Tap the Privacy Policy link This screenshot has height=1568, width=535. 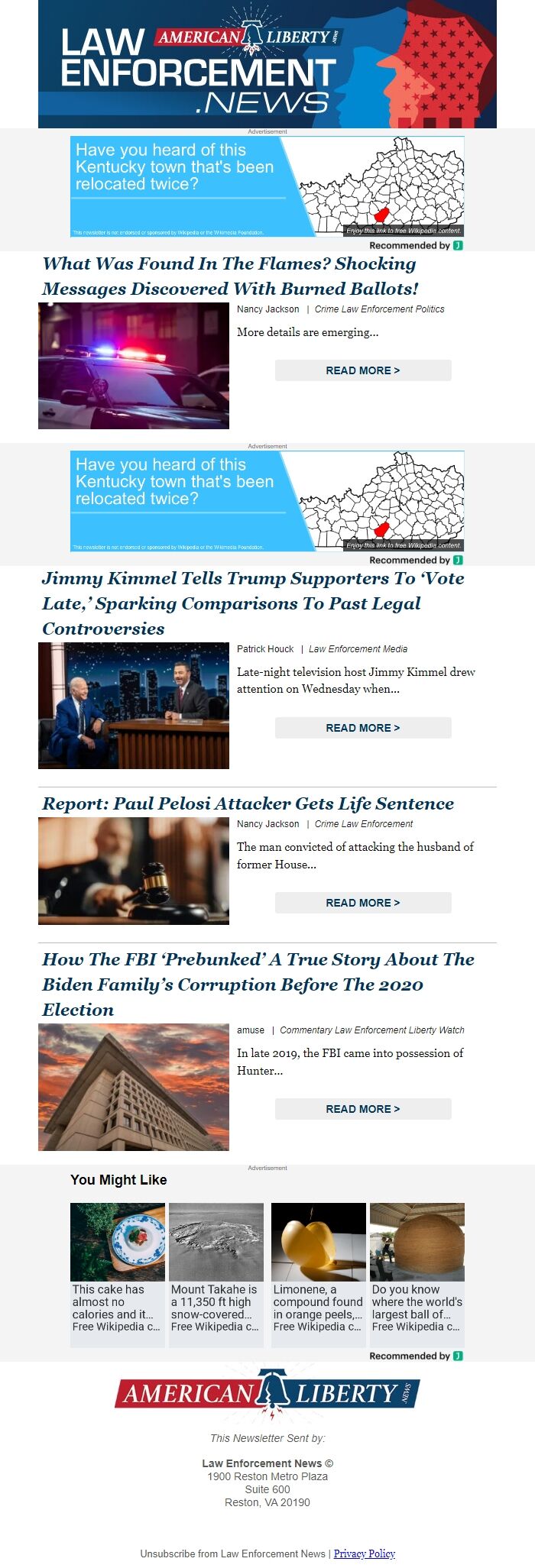[364, 1553]
